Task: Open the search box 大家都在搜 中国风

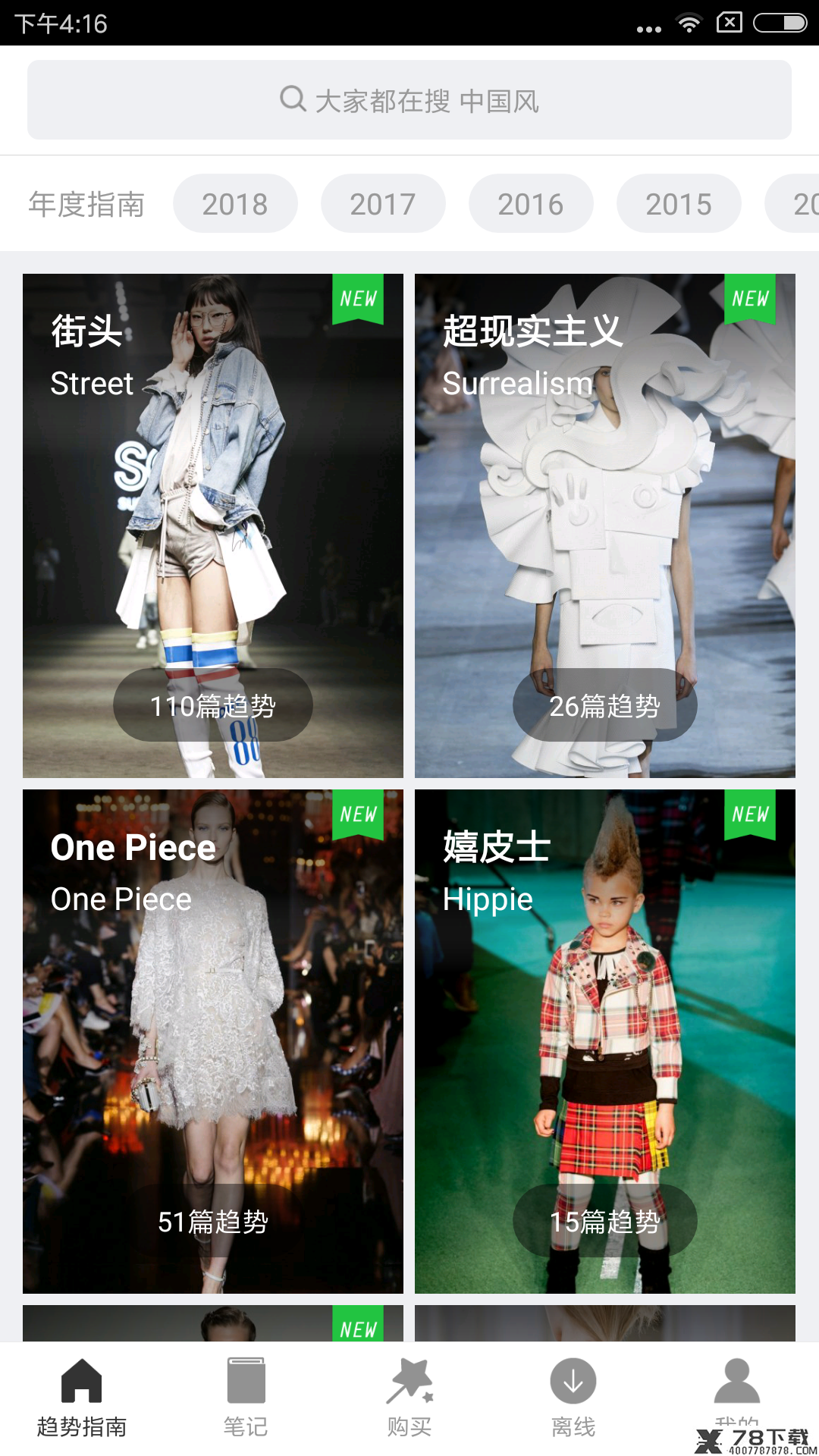Action: click(x=409, y=100)
